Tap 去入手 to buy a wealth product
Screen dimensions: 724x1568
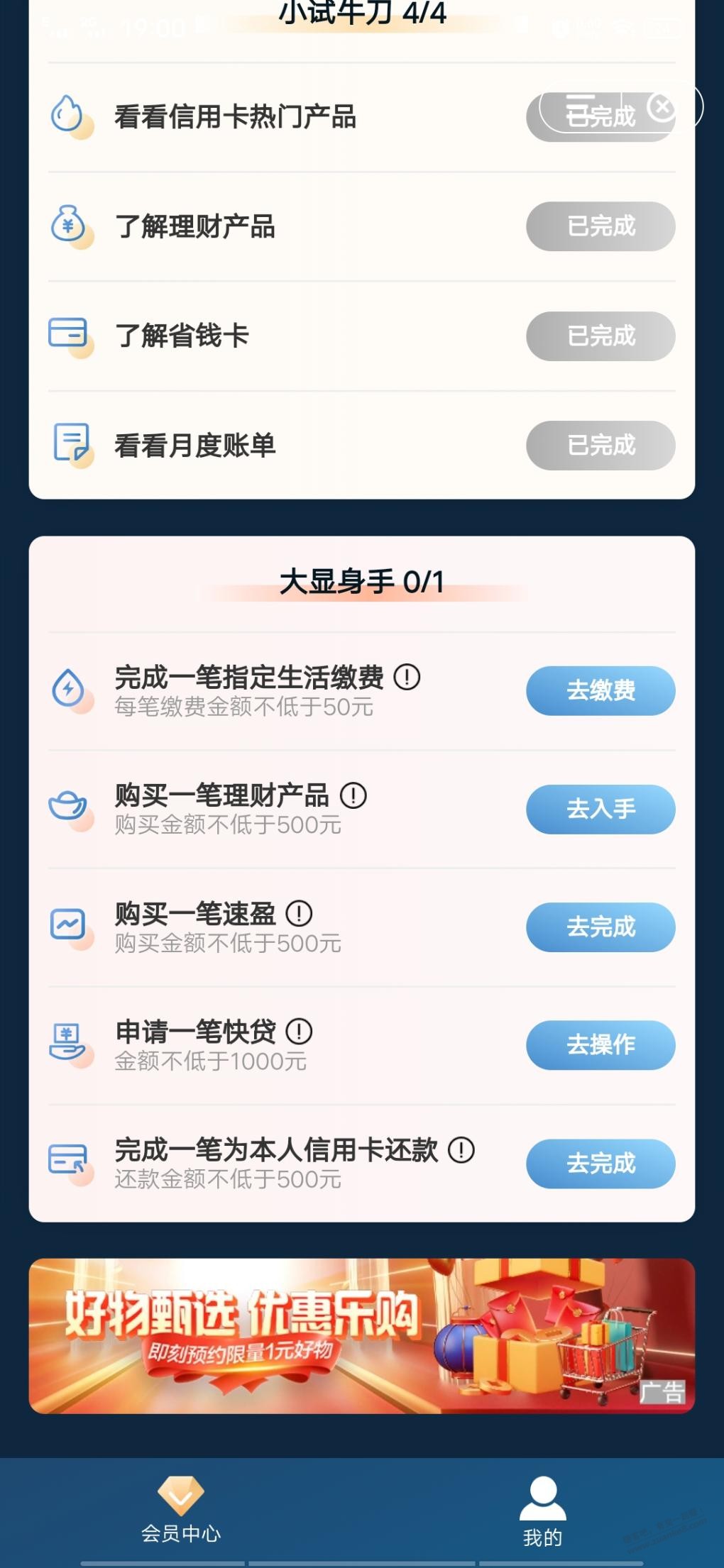click(600, 809)
